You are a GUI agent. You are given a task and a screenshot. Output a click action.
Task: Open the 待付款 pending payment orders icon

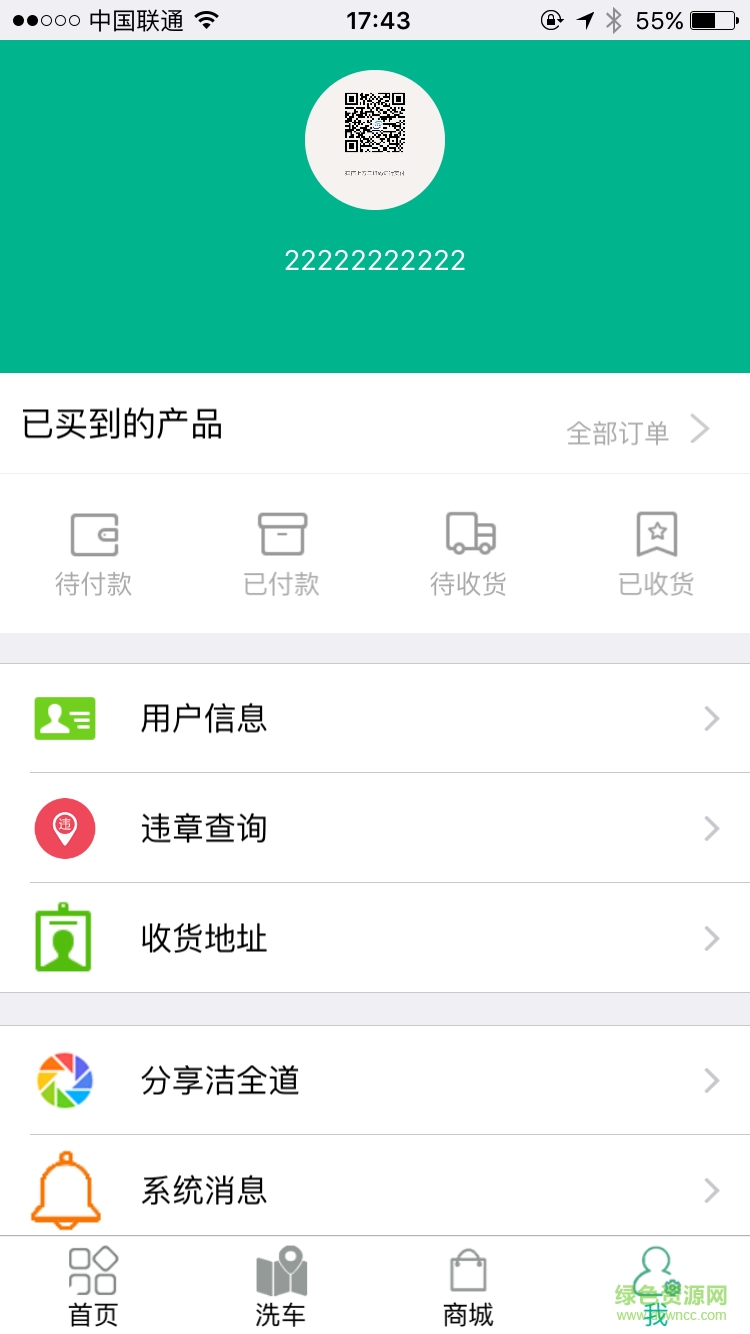93,532
